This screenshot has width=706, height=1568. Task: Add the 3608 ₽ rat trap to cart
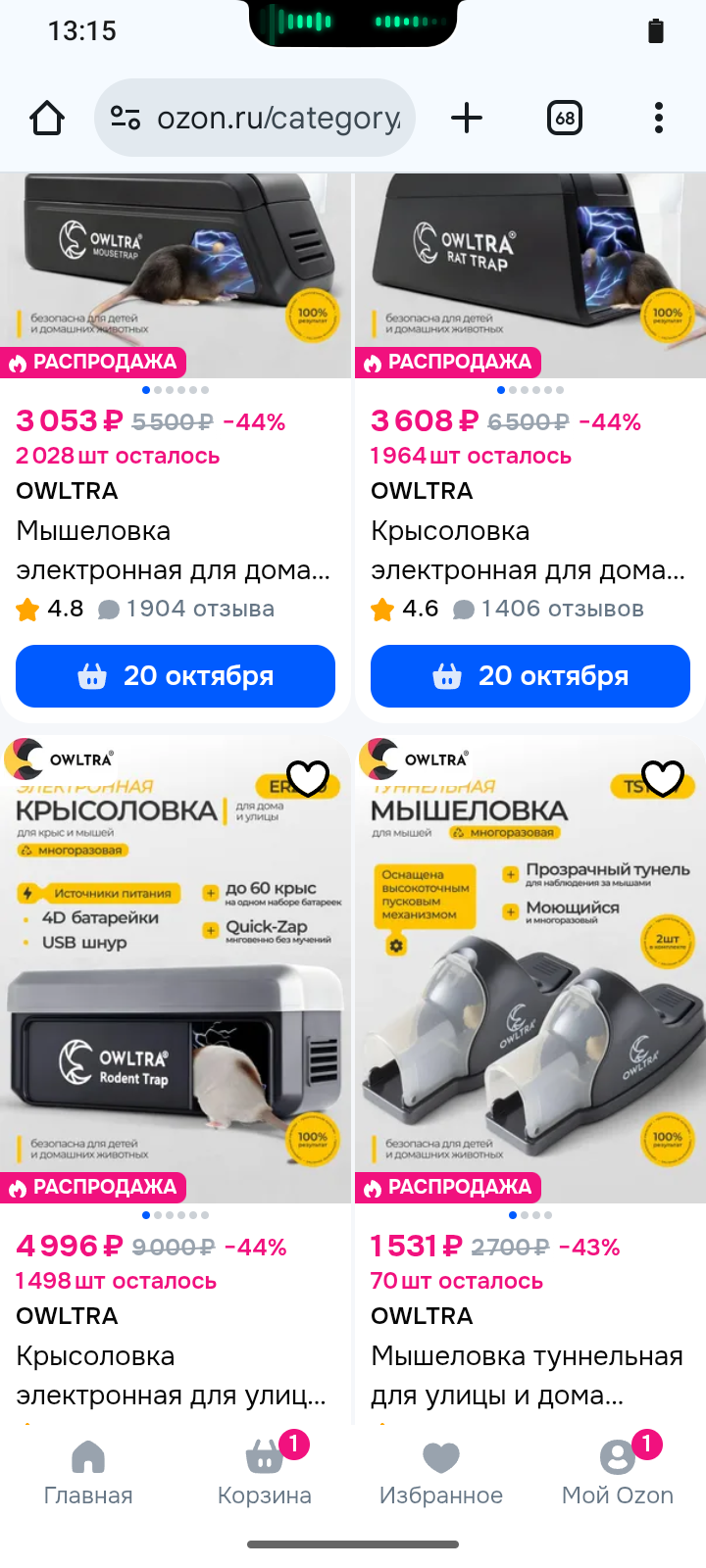click(530, 676)
